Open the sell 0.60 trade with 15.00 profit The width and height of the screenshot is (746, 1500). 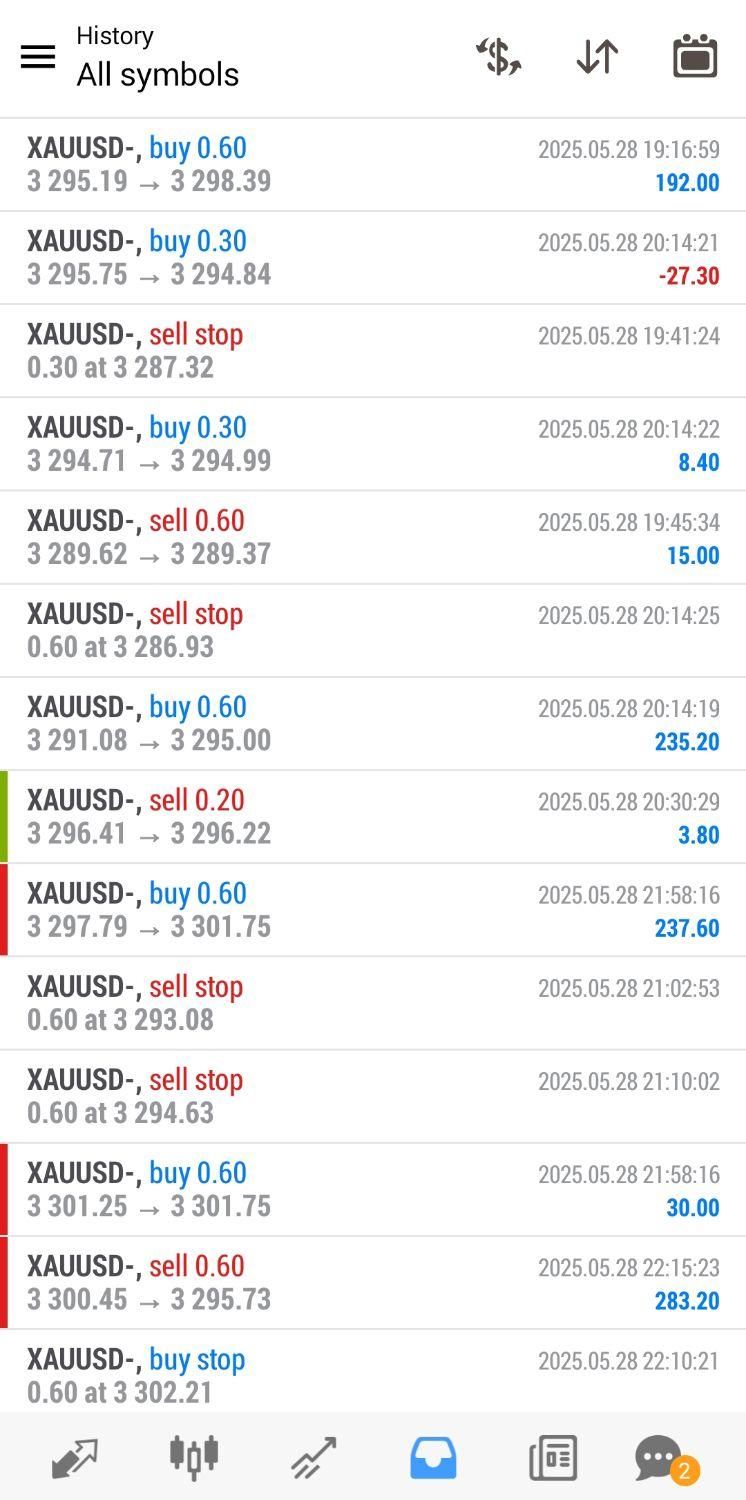click(373, 537)
